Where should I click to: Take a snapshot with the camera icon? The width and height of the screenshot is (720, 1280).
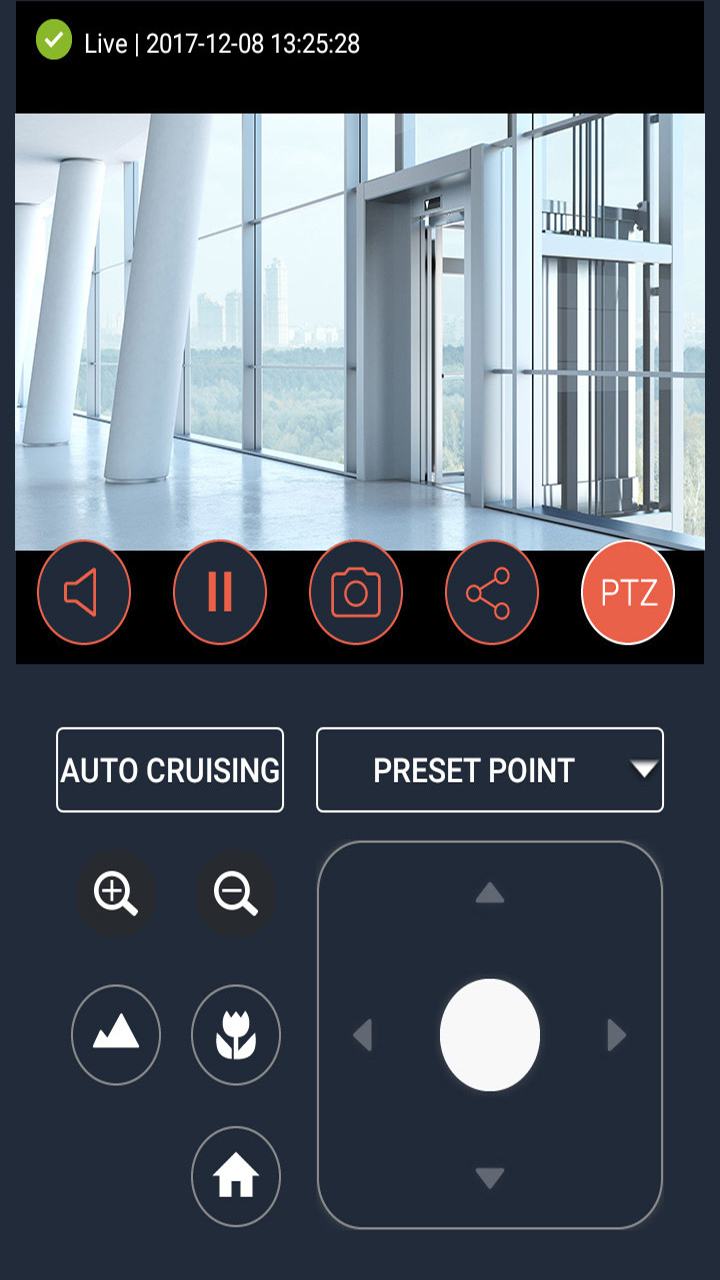click(356, 593)
